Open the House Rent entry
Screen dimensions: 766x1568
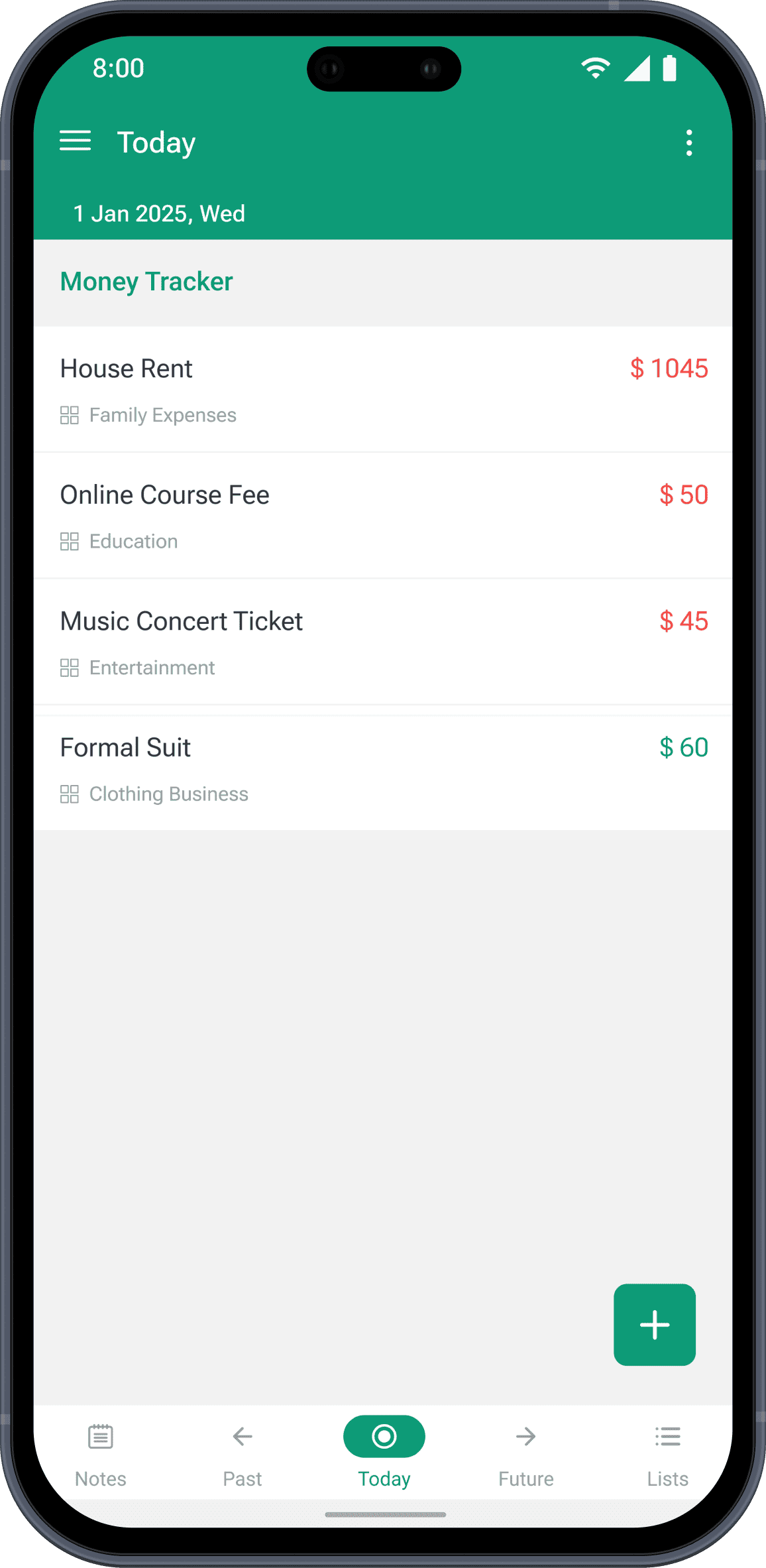[383, 389]
